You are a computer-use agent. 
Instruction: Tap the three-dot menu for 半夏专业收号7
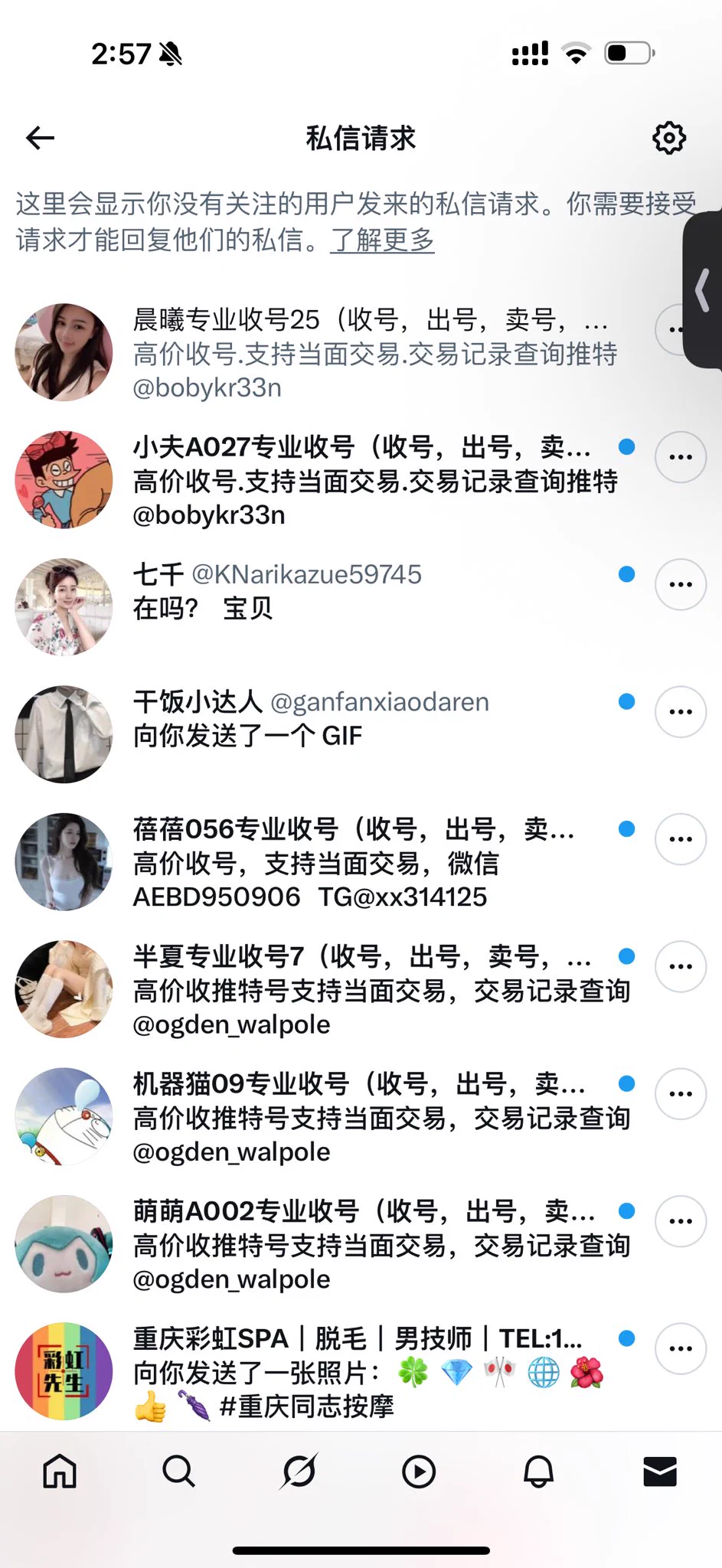[x=680, y=966]
